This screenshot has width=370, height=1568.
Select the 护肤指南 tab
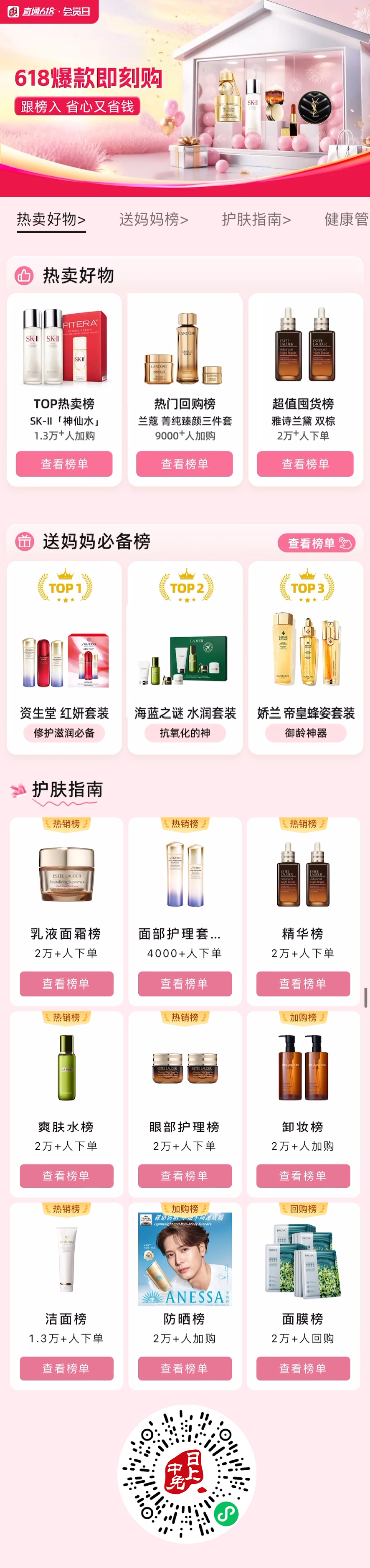tap(256, 219)
